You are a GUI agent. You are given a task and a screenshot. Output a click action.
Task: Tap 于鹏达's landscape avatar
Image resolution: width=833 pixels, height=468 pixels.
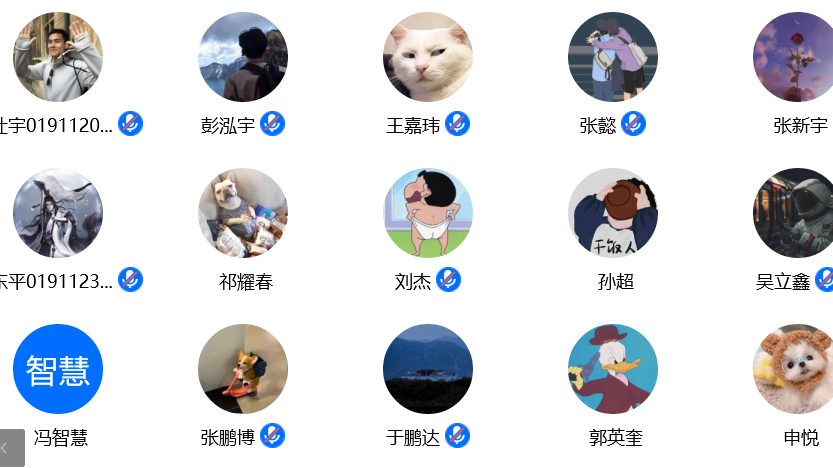pos(428,369)
